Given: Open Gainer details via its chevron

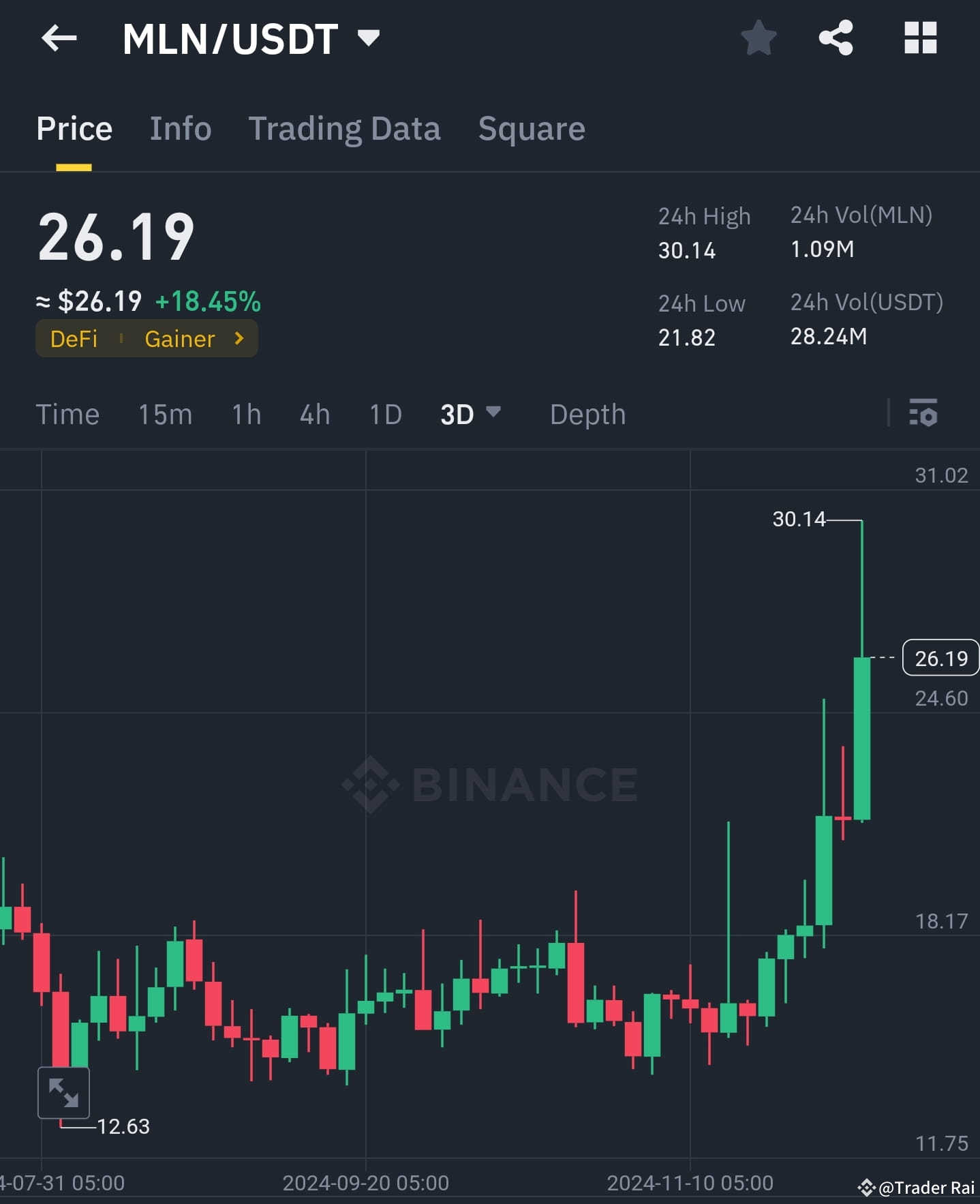Looking at the screenshot, I should click(x=239, y=338).
